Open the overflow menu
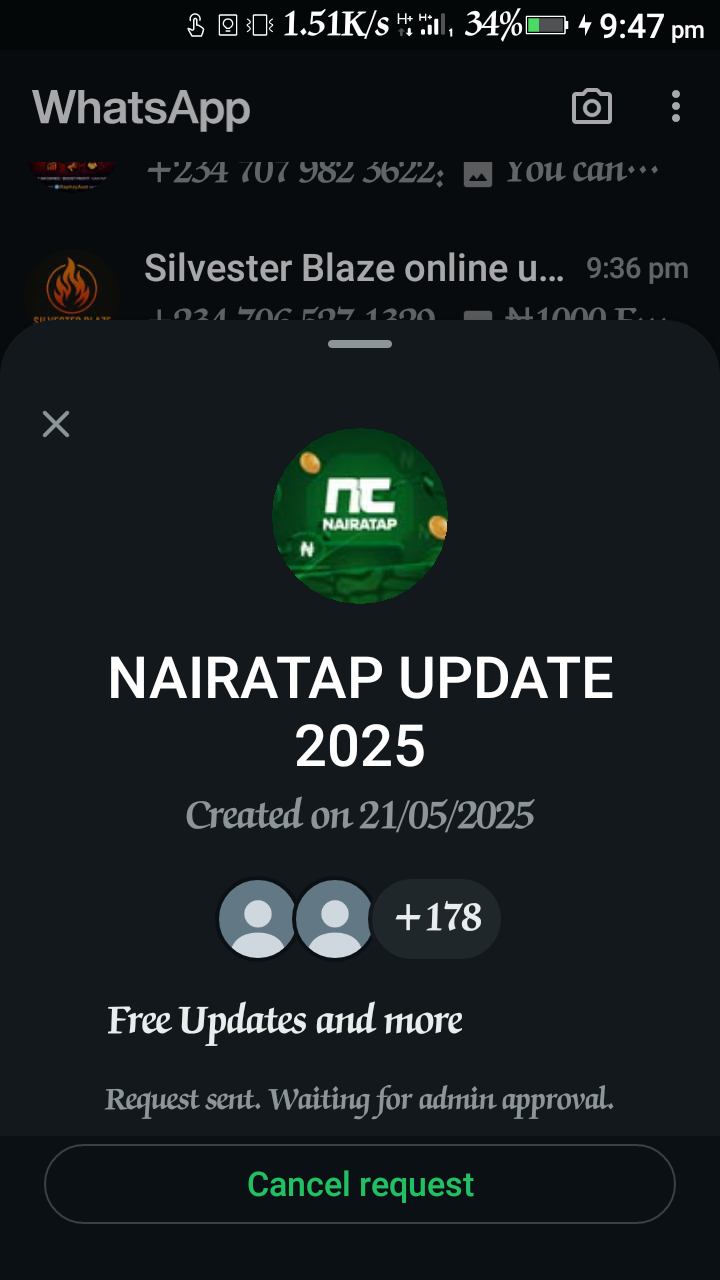This screenshot has height=1280, width=720. tap(676, 107)
